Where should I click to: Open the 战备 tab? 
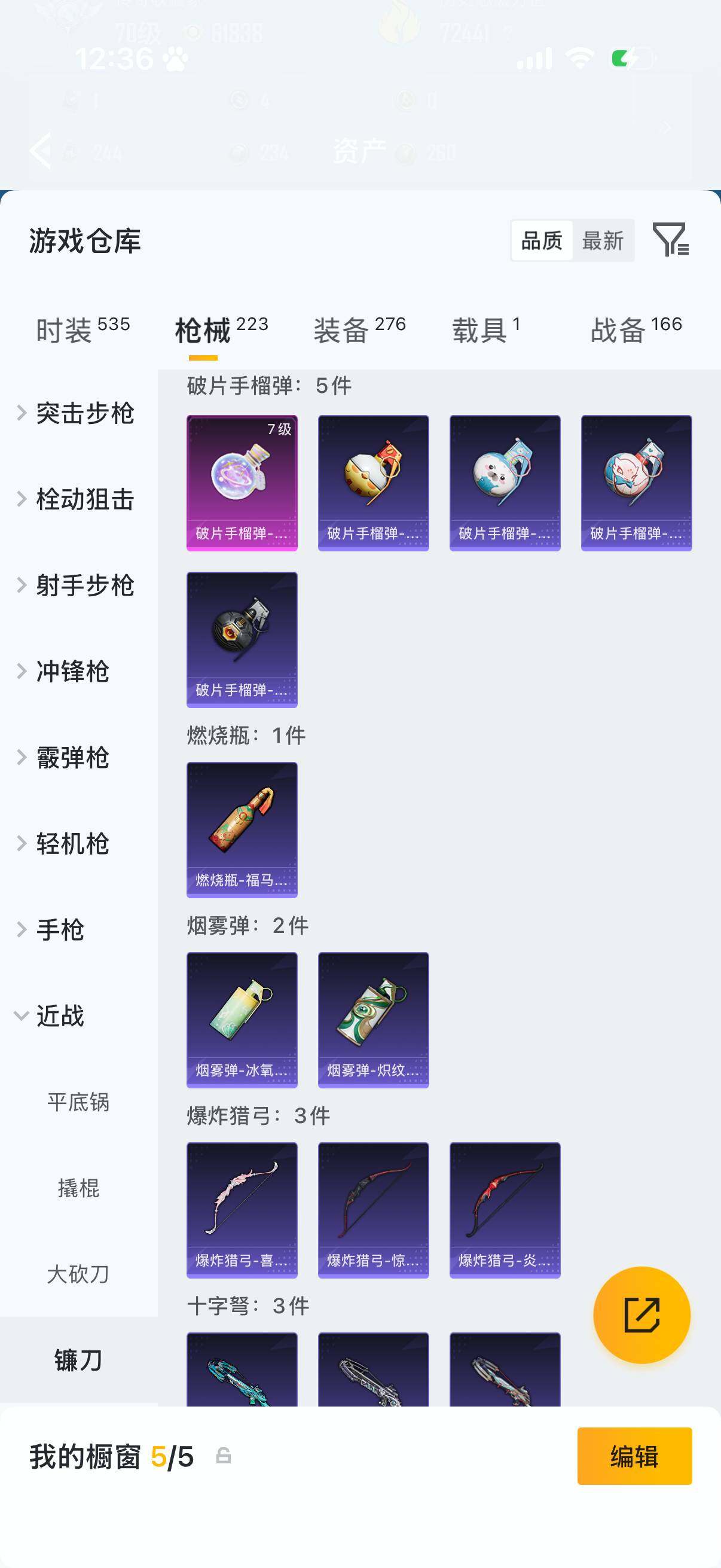pyautogui.click(x=618, y=329)
